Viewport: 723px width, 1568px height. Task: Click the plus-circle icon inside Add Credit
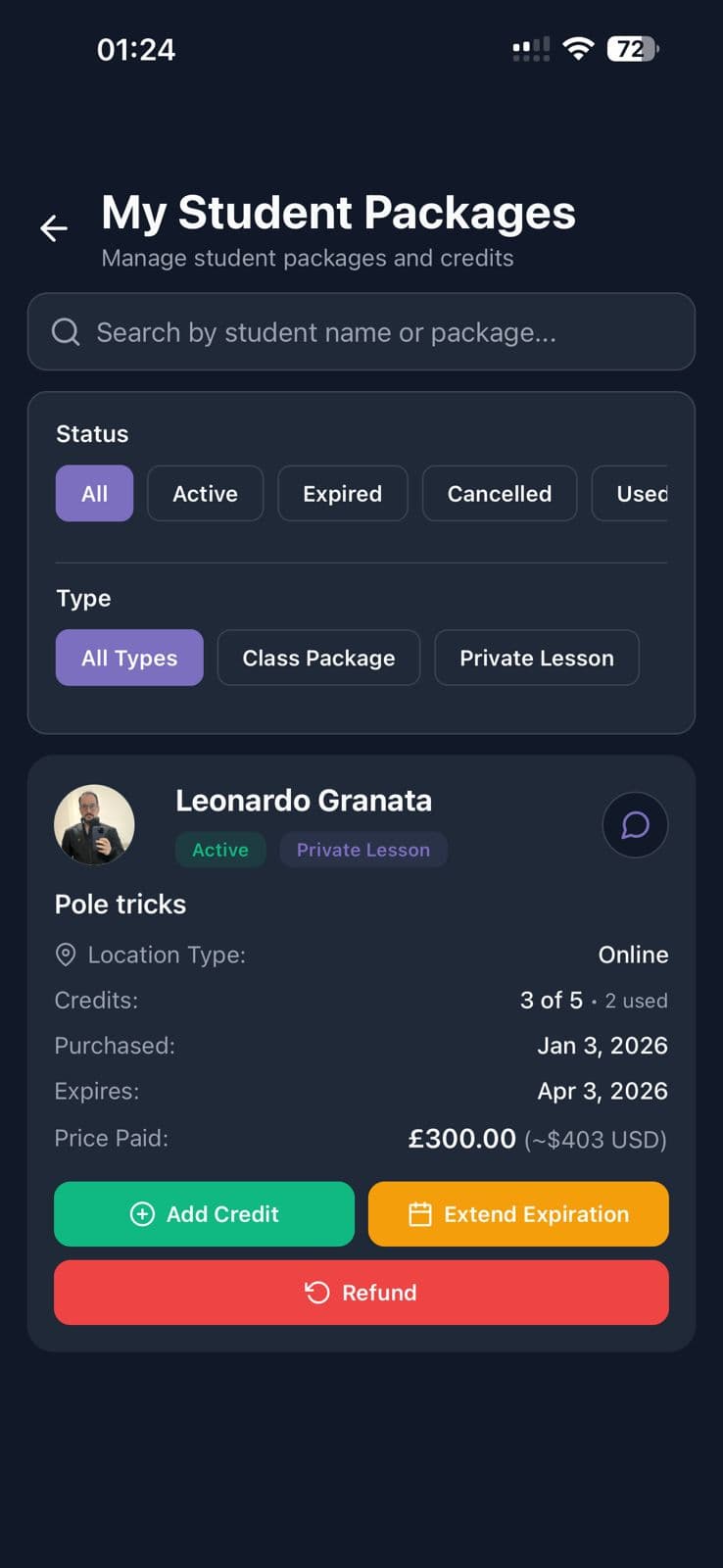[x=141, y=1213]
